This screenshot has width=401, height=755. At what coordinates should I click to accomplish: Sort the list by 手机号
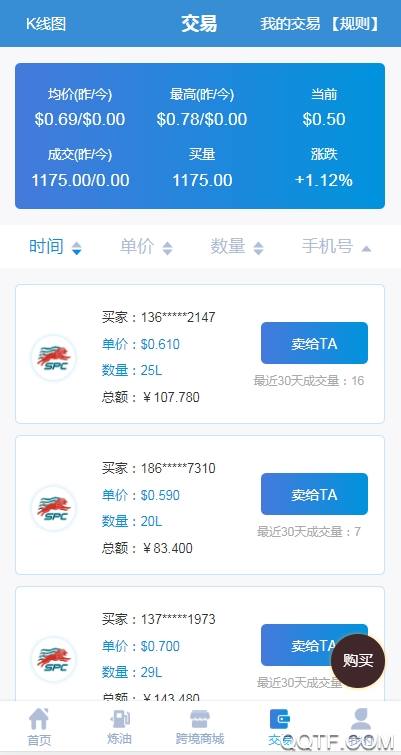coord(336,247)
